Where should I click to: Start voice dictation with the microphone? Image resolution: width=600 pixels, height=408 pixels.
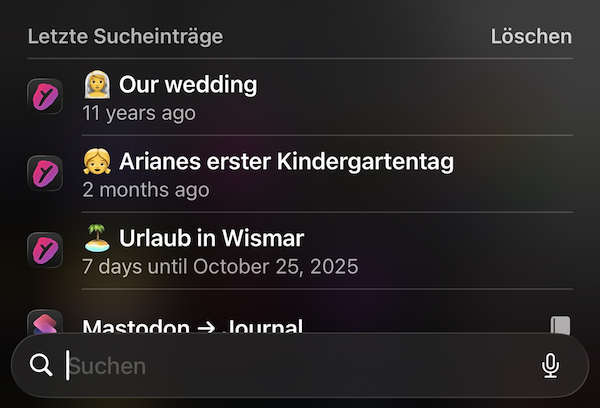pos(550,366)
